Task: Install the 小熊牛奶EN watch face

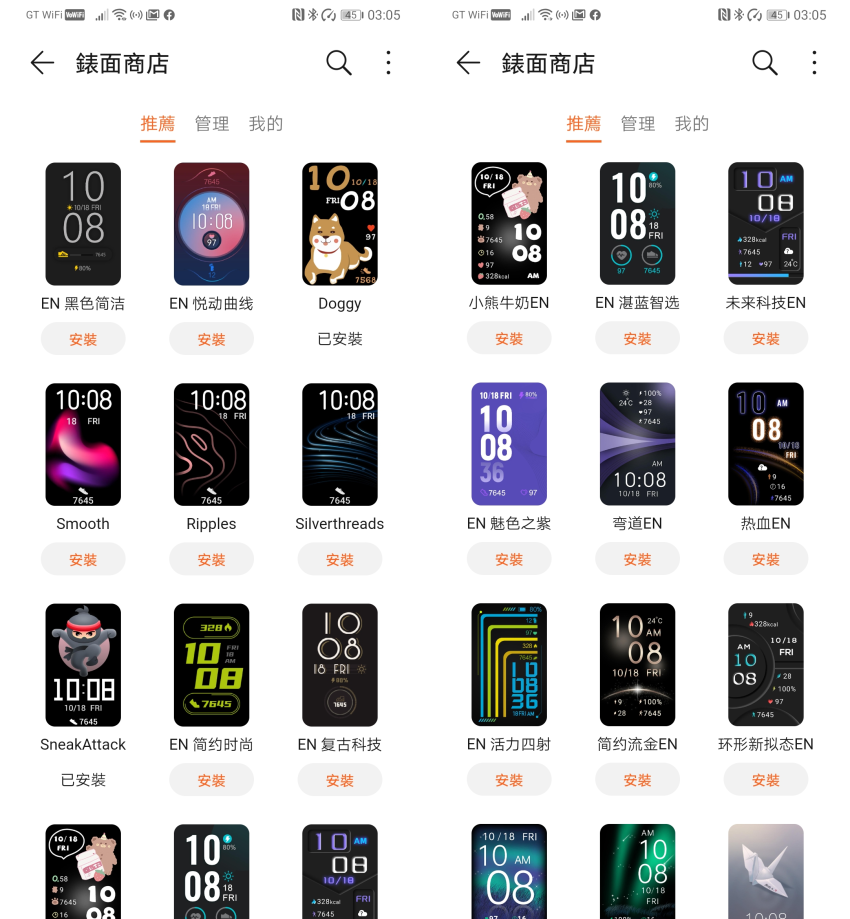Action: pyautogui.click(x=509, y=338)
